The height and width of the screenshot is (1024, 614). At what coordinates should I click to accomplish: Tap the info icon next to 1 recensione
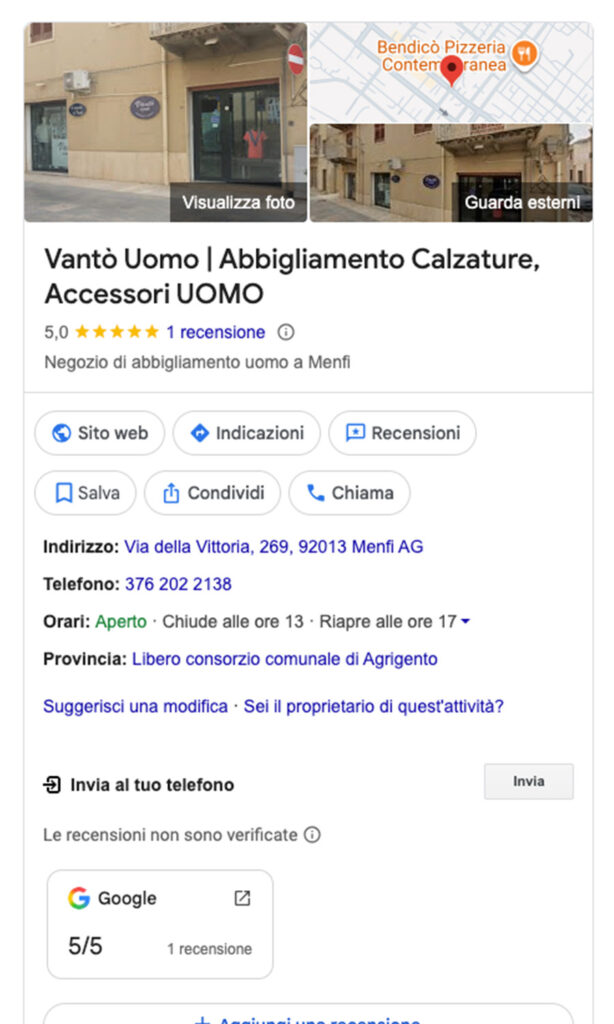(x=286, y=332)
